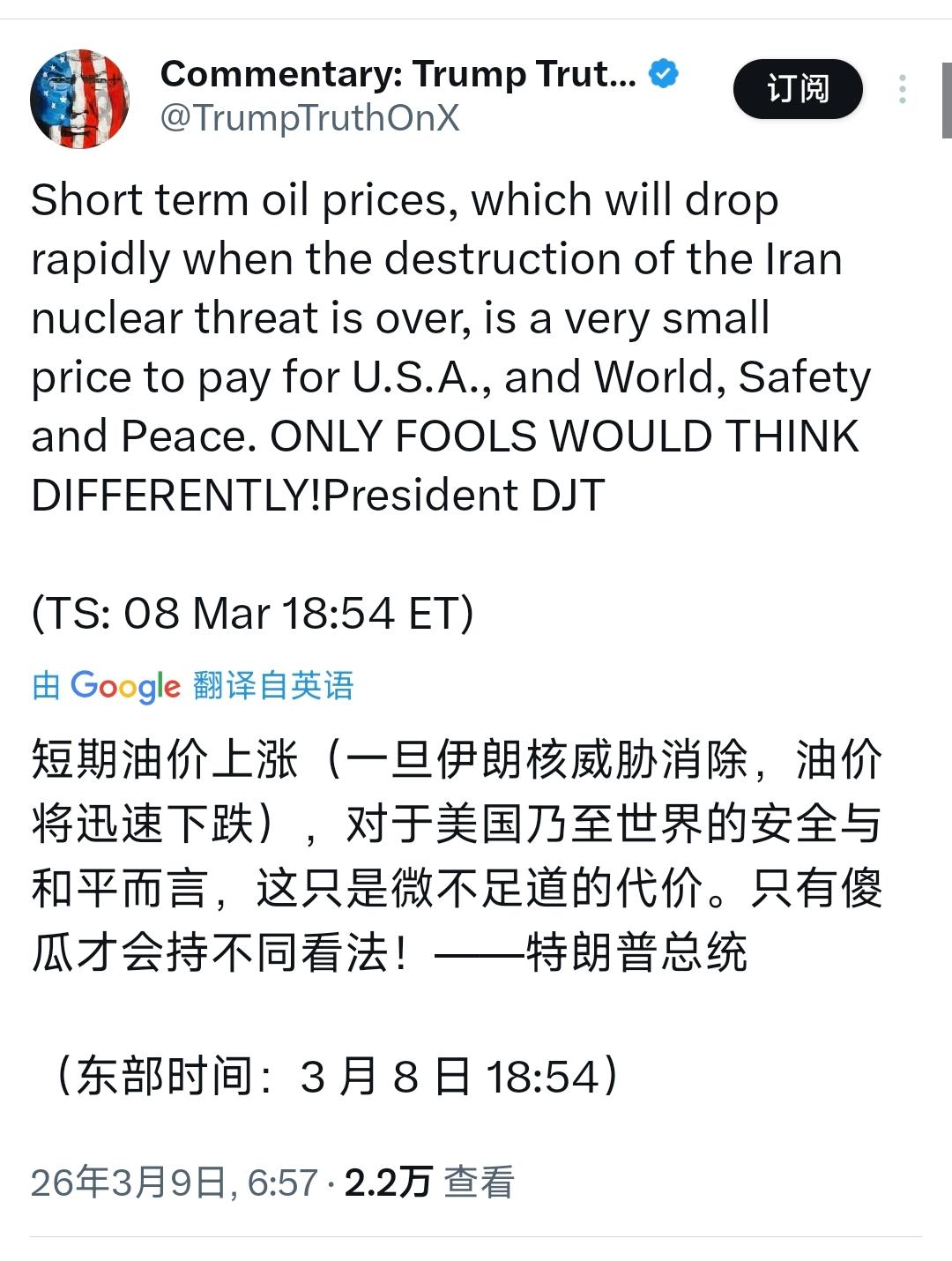This screenshot has height=1261, width=952.
Task: Open the more menu to mute this account
Action: click(901, 88)
